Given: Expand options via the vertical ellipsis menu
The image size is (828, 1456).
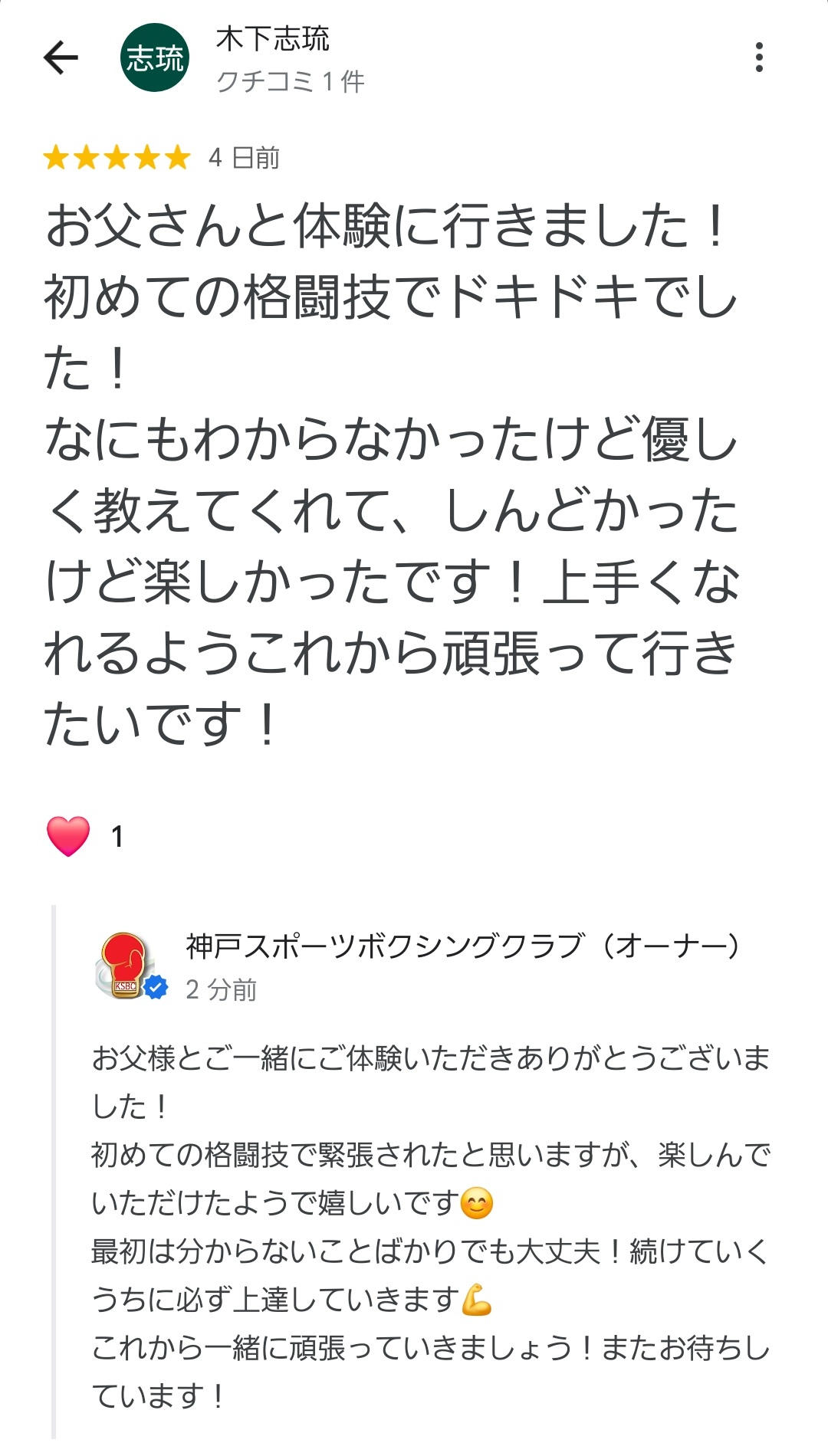Looking at the screenshot, I should pyautogui.click(x=760, y=55).
